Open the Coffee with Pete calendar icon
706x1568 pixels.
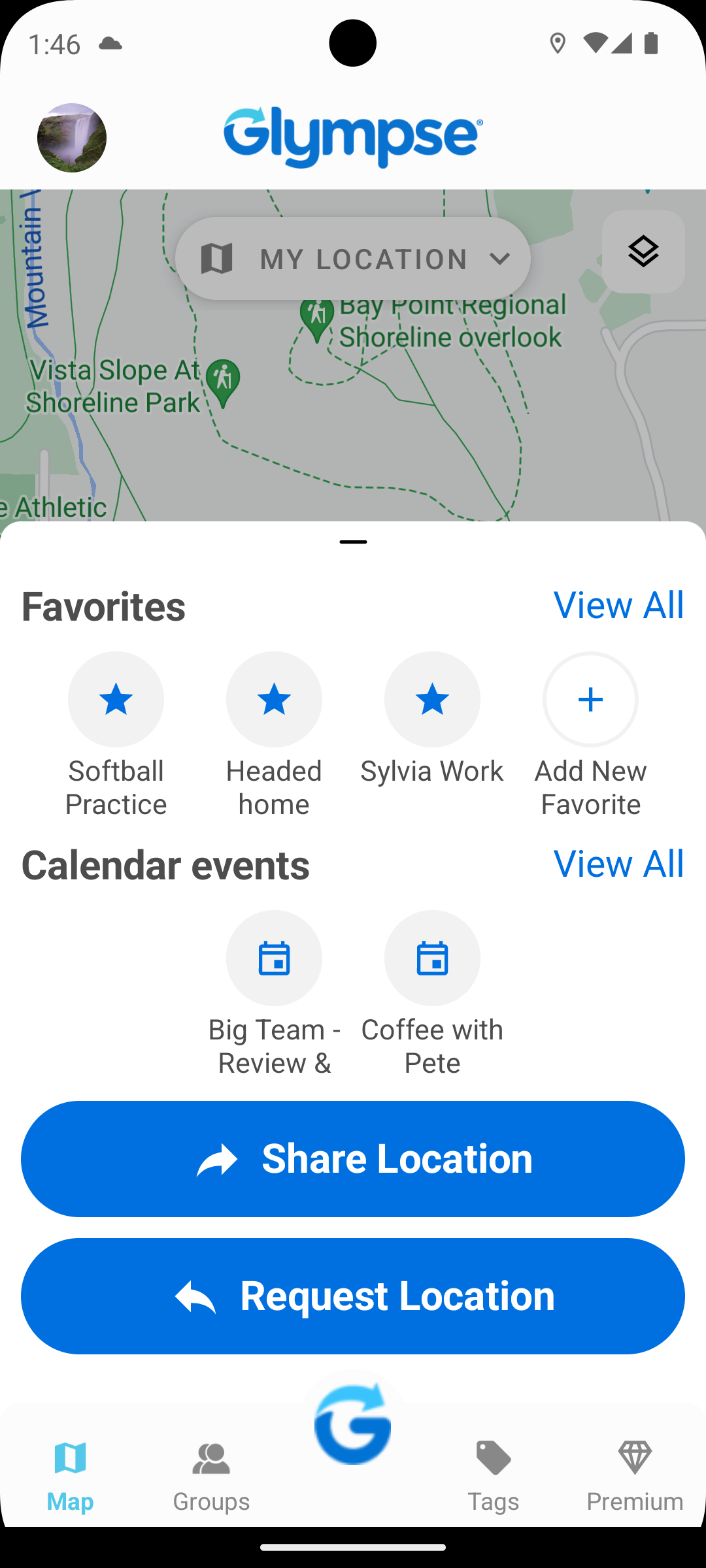[432, 958]
